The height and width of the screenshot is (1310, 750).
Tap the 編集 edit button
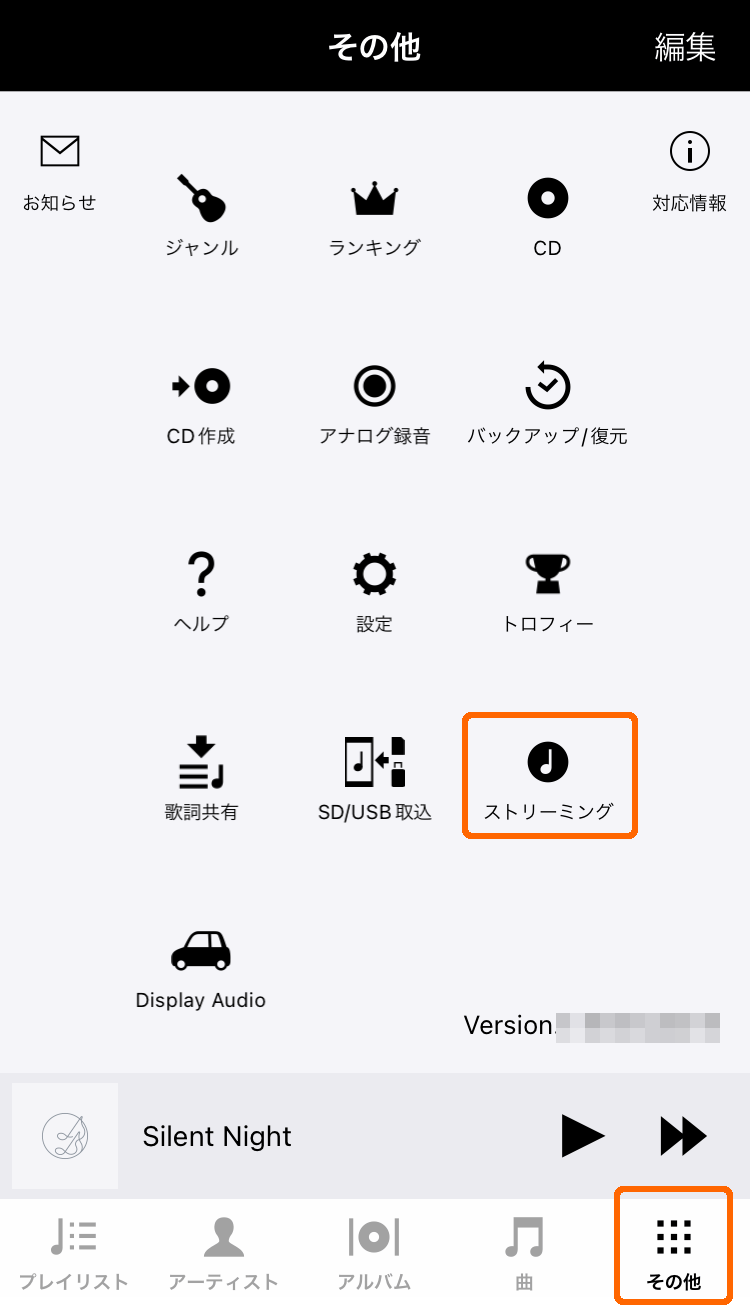pyautogui.click(x=685, y=47)
